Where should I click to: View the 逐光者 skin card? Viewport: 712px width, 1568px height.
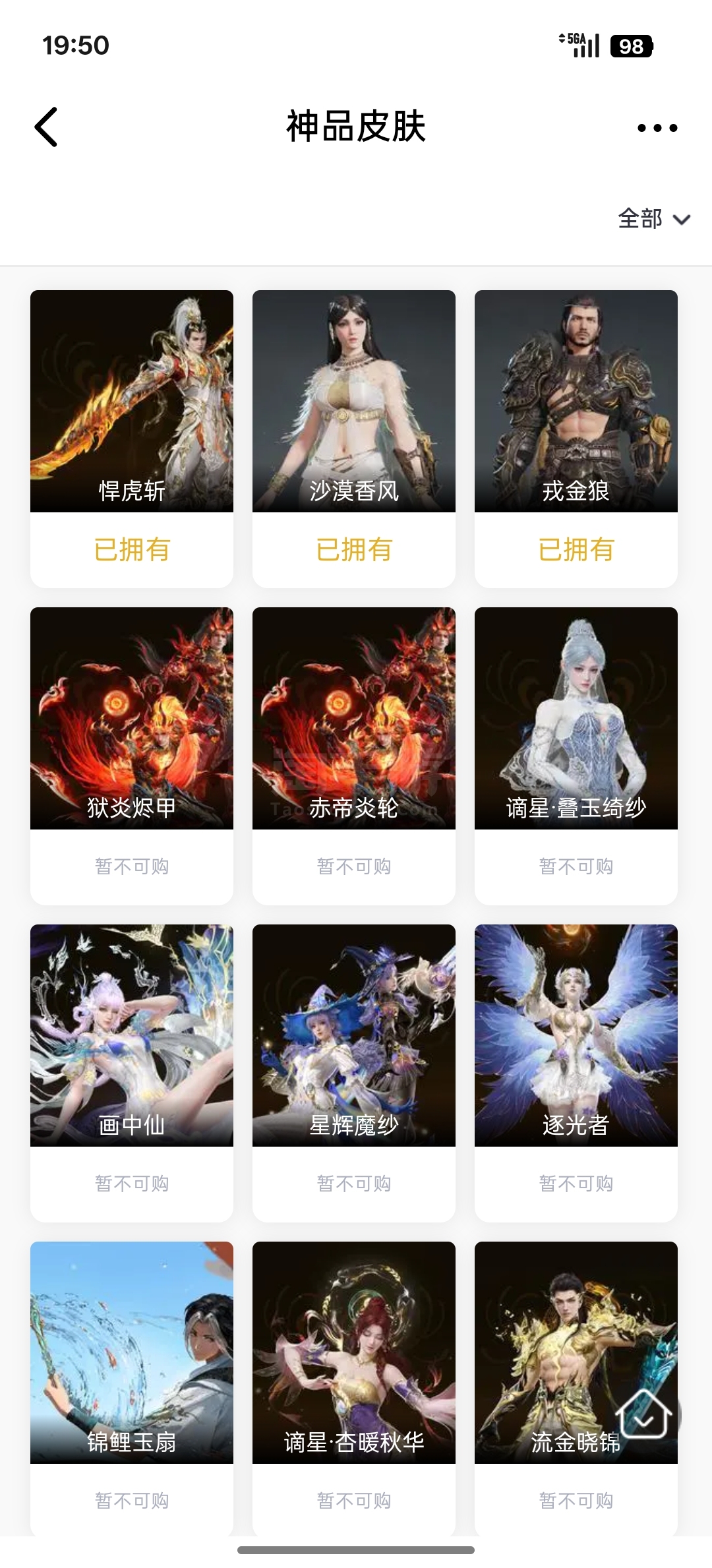576,1035
